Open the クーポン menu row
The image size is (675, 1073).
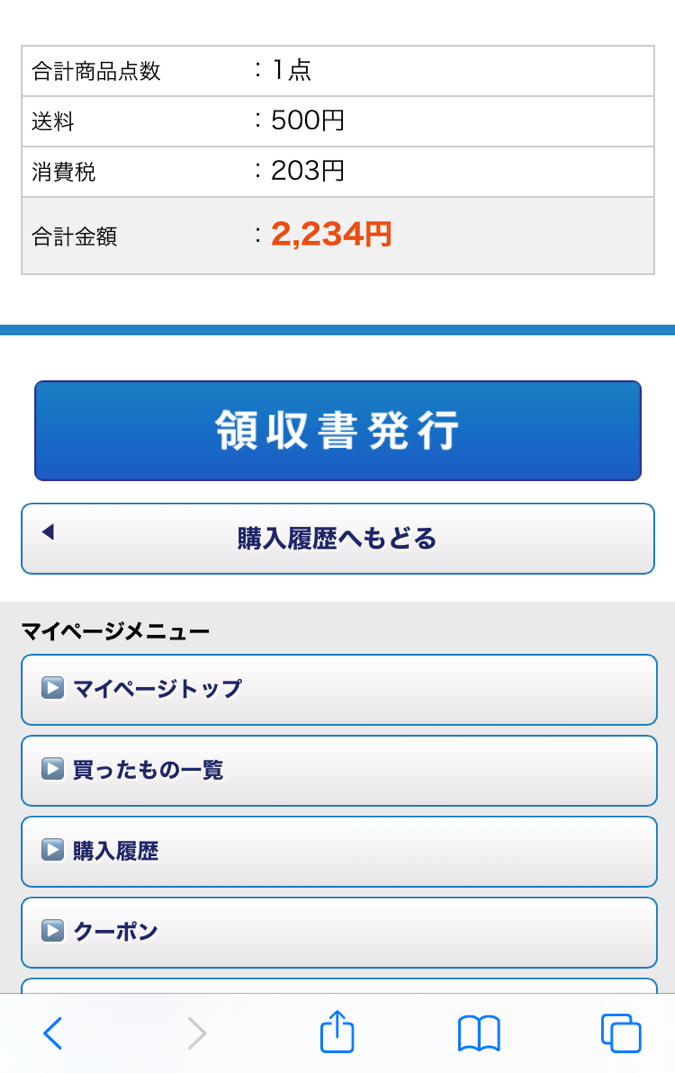(x=338, y=932)
